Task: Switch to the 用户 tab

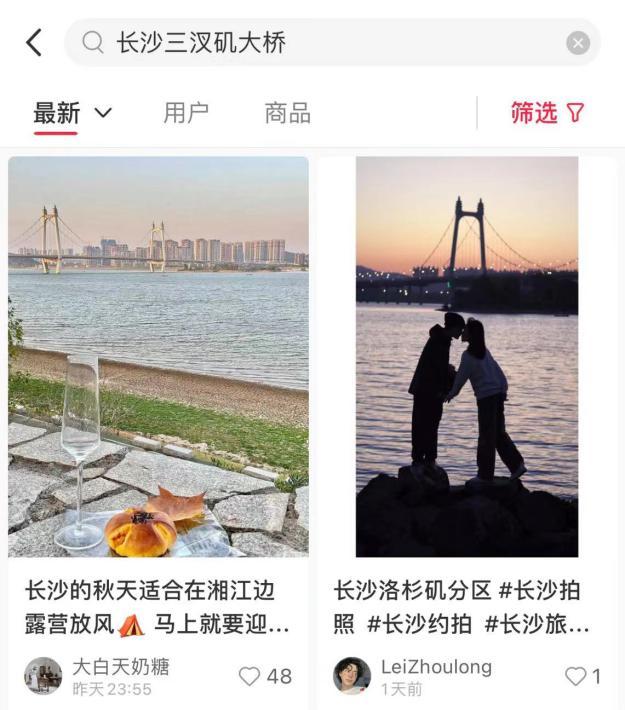Action: click(x=186, y=113)
